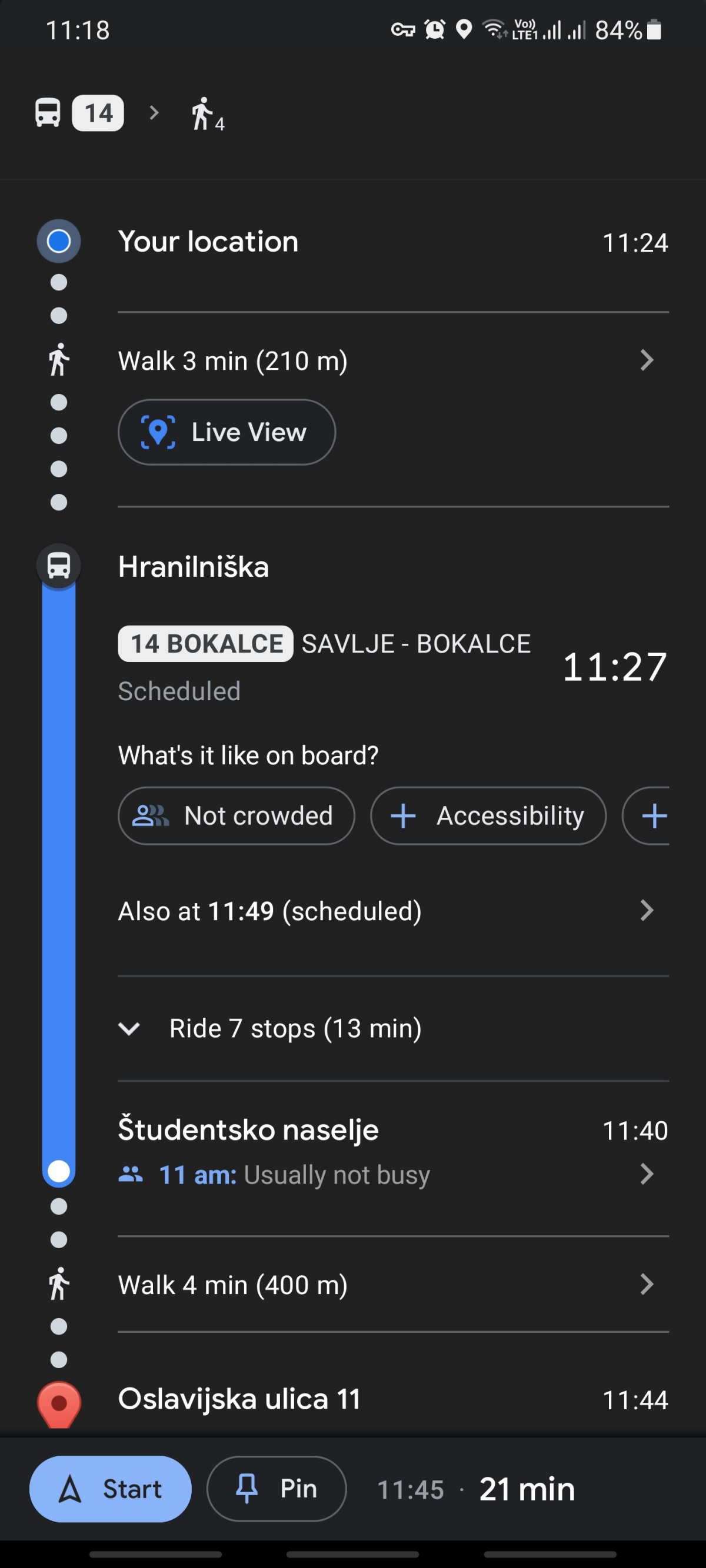Start navigation
Viewport: 706px width, 1568px height.
click(x=110, y=1489)
